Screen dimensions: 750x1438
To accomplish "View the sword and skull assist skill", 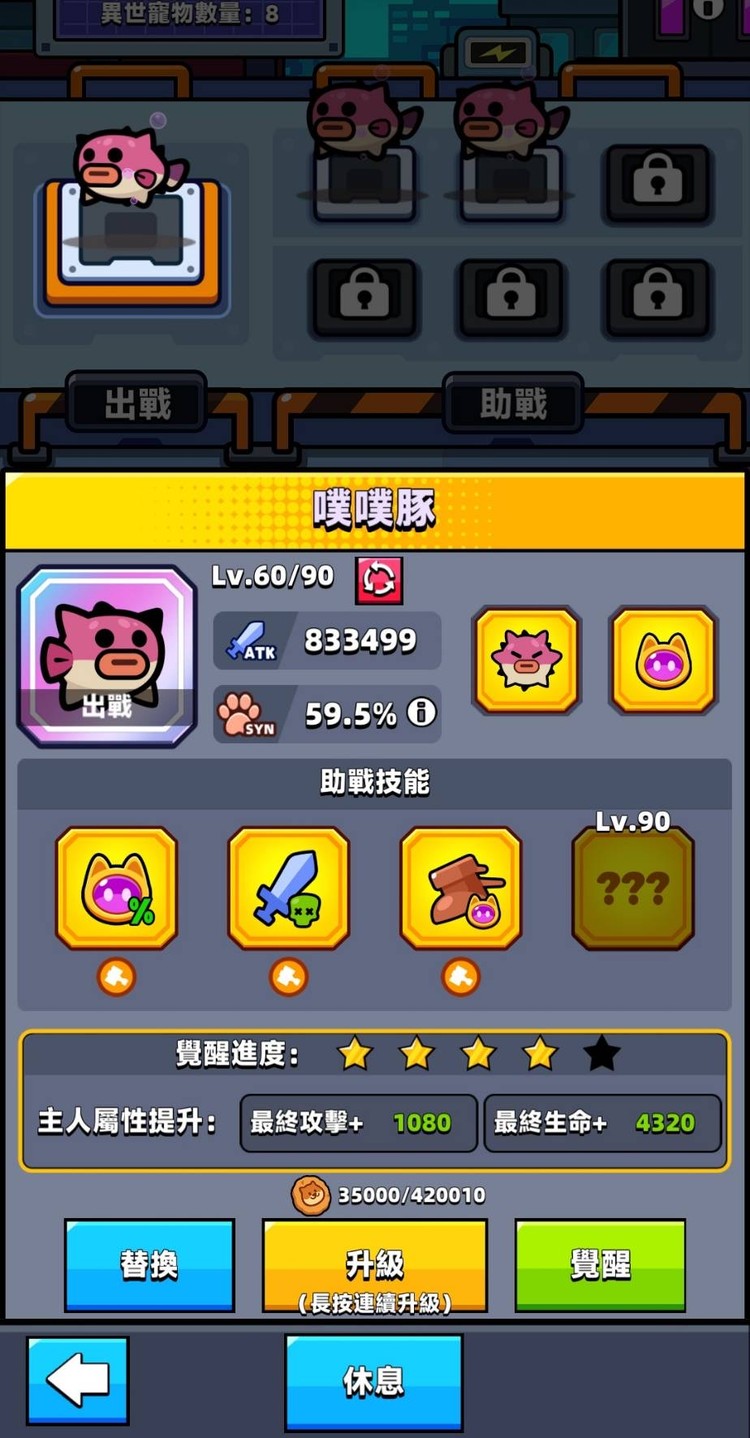I will pos(289,887).
